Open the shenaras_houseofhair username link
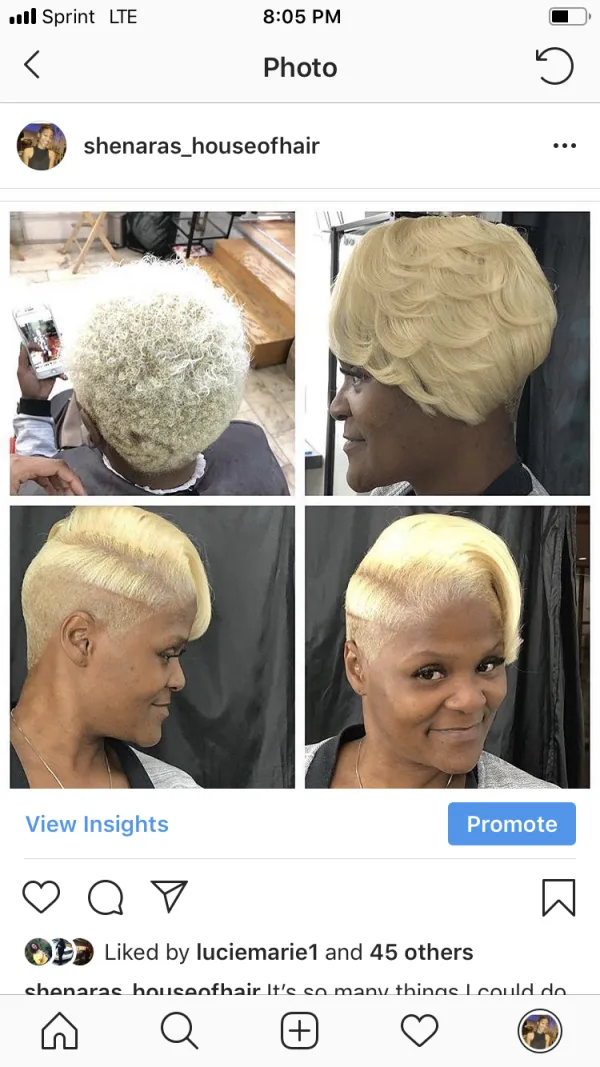The image size is (600, 1067). pyautogui.click(x=201, y=146)
